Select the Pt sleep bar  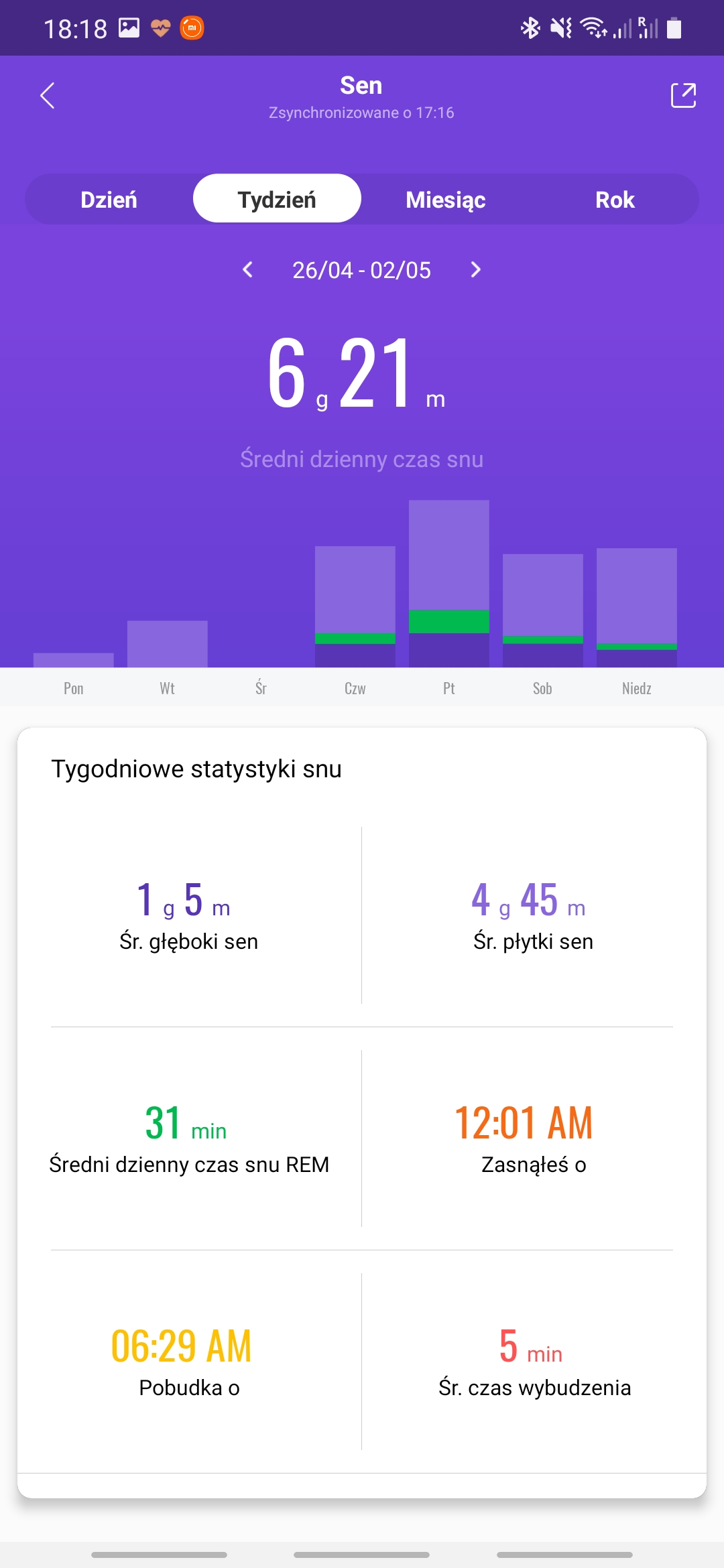(449, 583)
